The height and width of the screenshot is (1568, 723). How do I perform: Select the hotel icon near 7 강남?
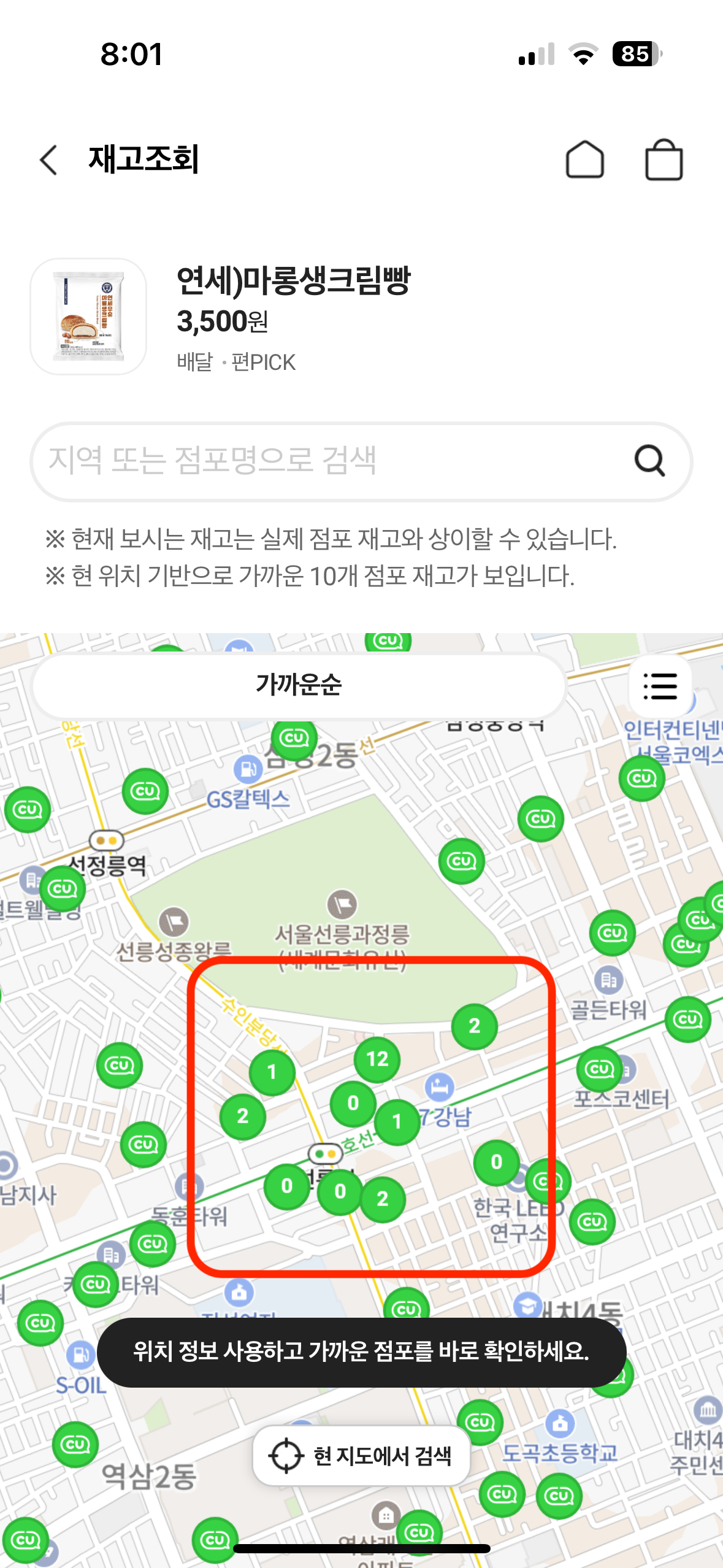(441, 1086)
